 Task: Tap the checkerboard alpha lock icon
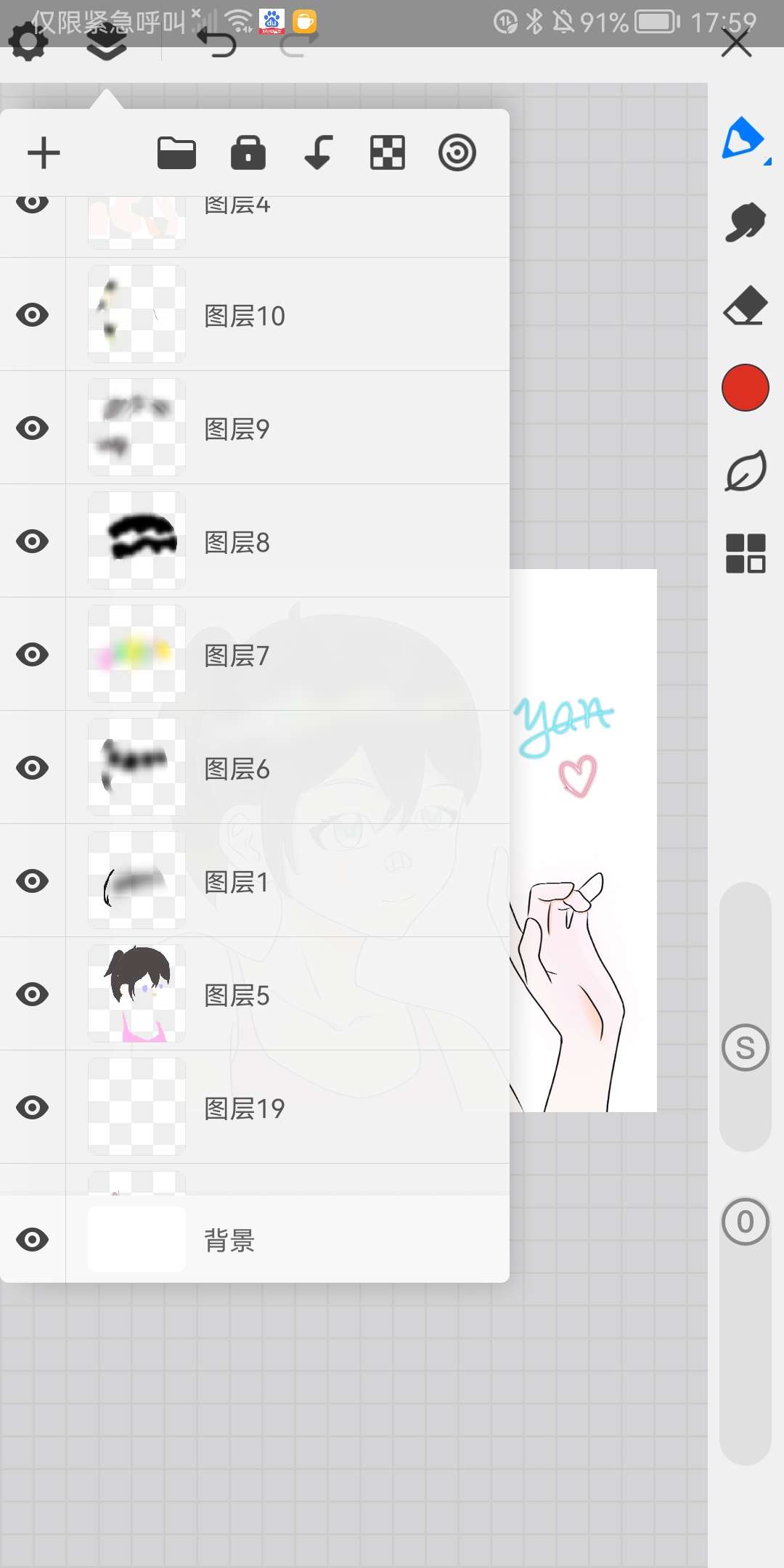point(388,153)
